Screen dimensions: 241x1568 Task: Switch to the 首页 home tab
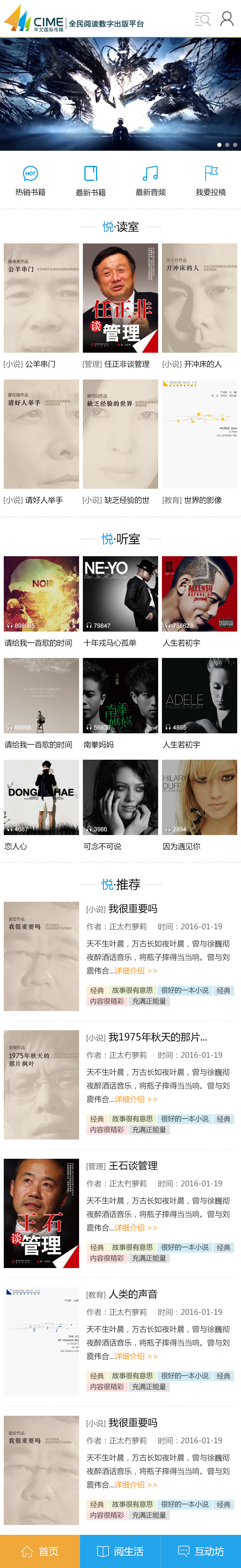(40, 1551)
